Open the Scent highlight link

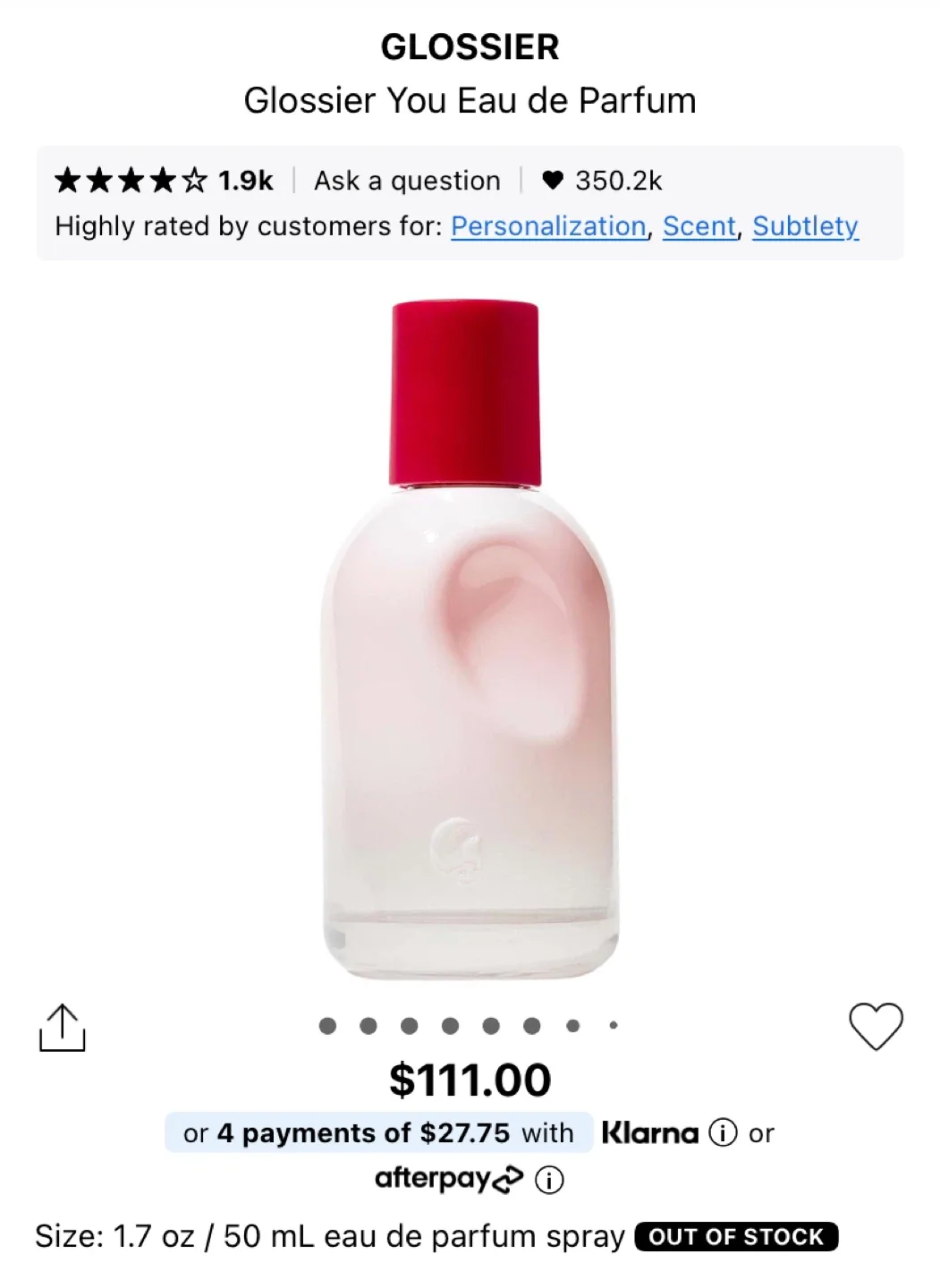tap(699, 226)
